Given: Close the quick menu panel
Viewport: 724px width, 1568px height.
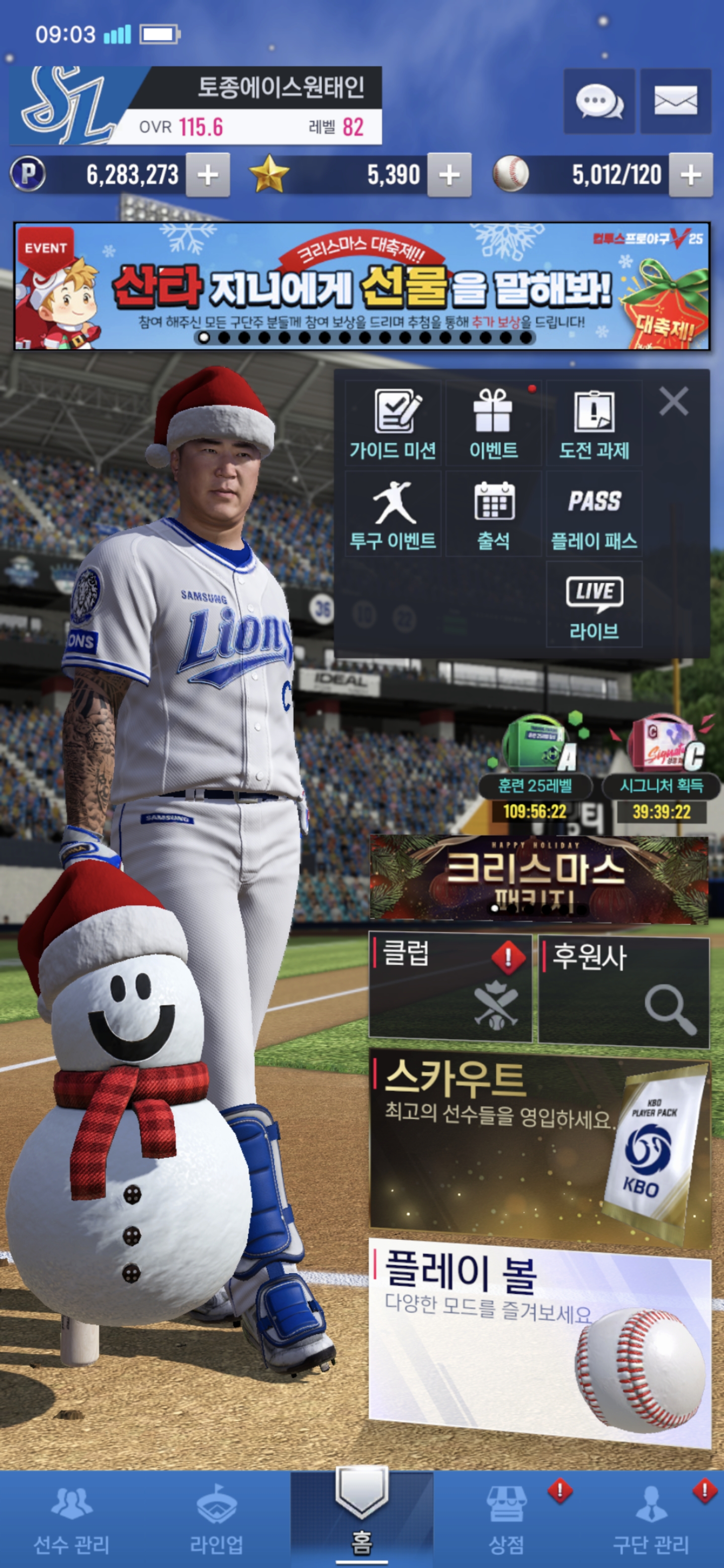Looking at the screenshot, I should [x=673, y=402].
